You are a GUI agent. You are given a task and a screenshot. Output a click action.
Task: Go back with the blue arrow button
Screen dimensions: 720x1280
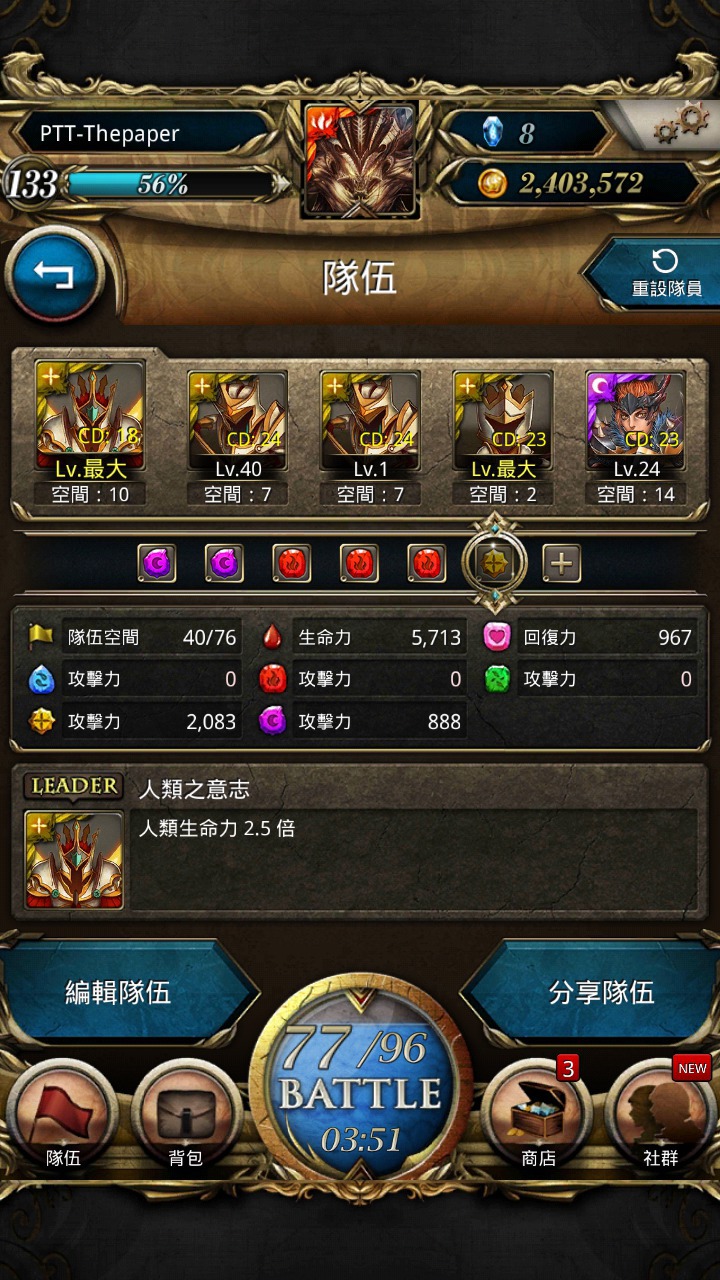pos(55,275)
